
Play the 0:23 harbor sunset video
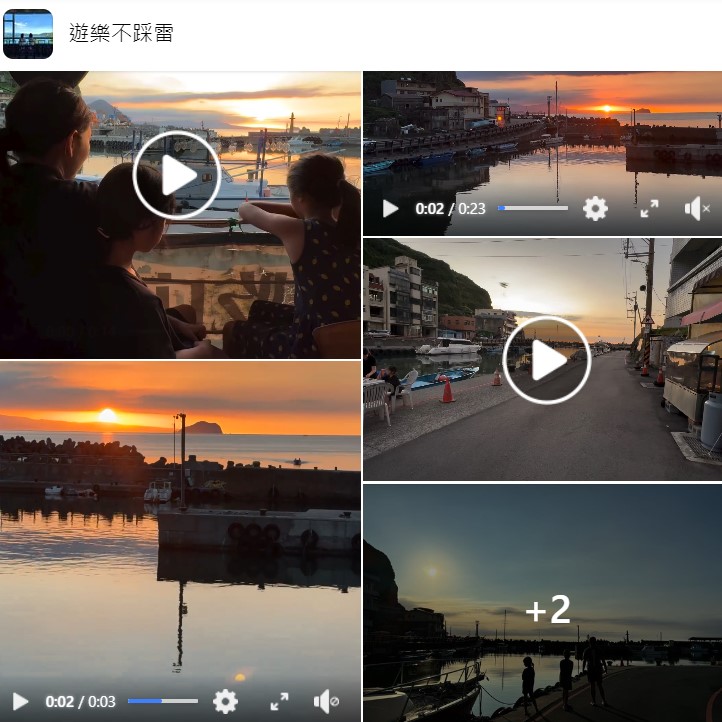[x=391, y=209]
